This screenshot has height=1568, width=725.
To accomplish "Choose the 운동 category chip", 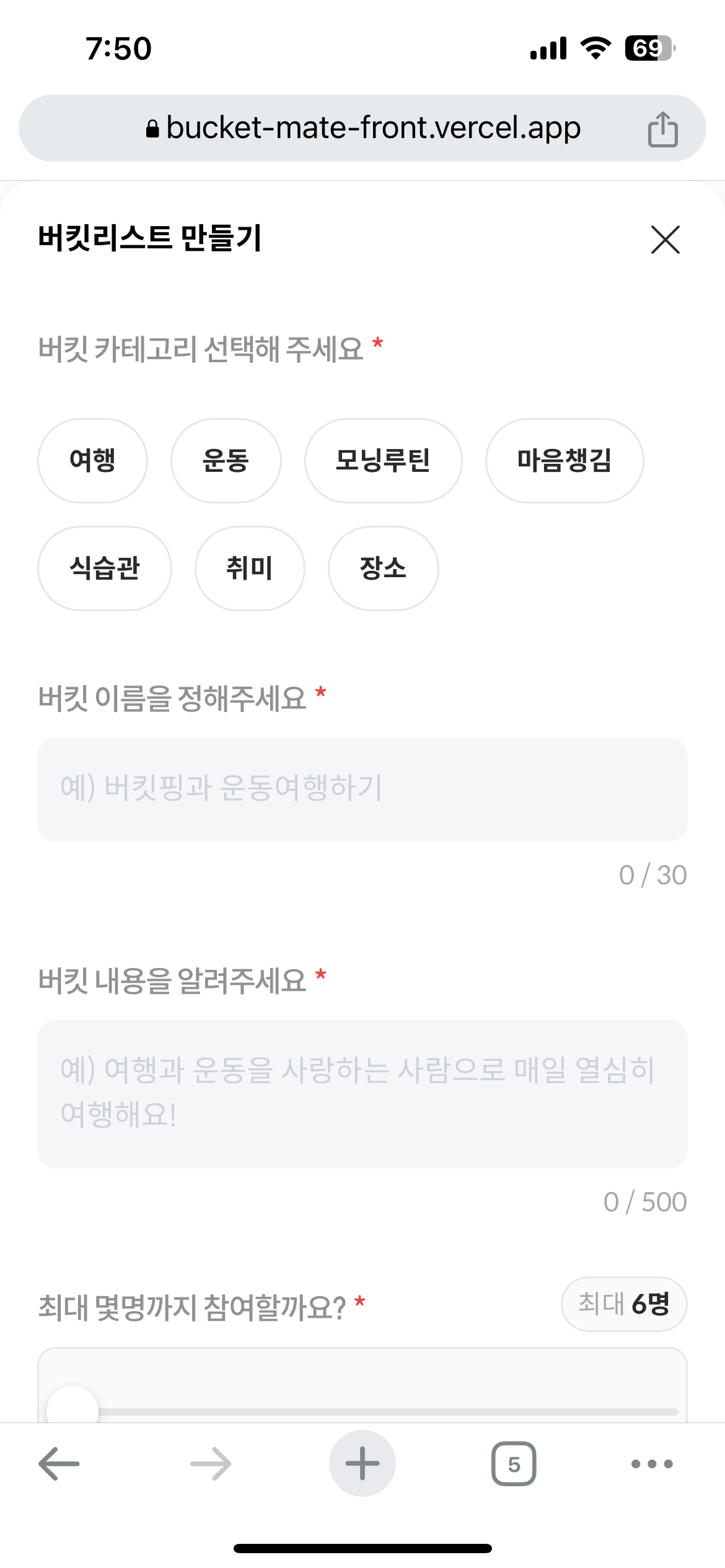I will click(x=226, y=461).
